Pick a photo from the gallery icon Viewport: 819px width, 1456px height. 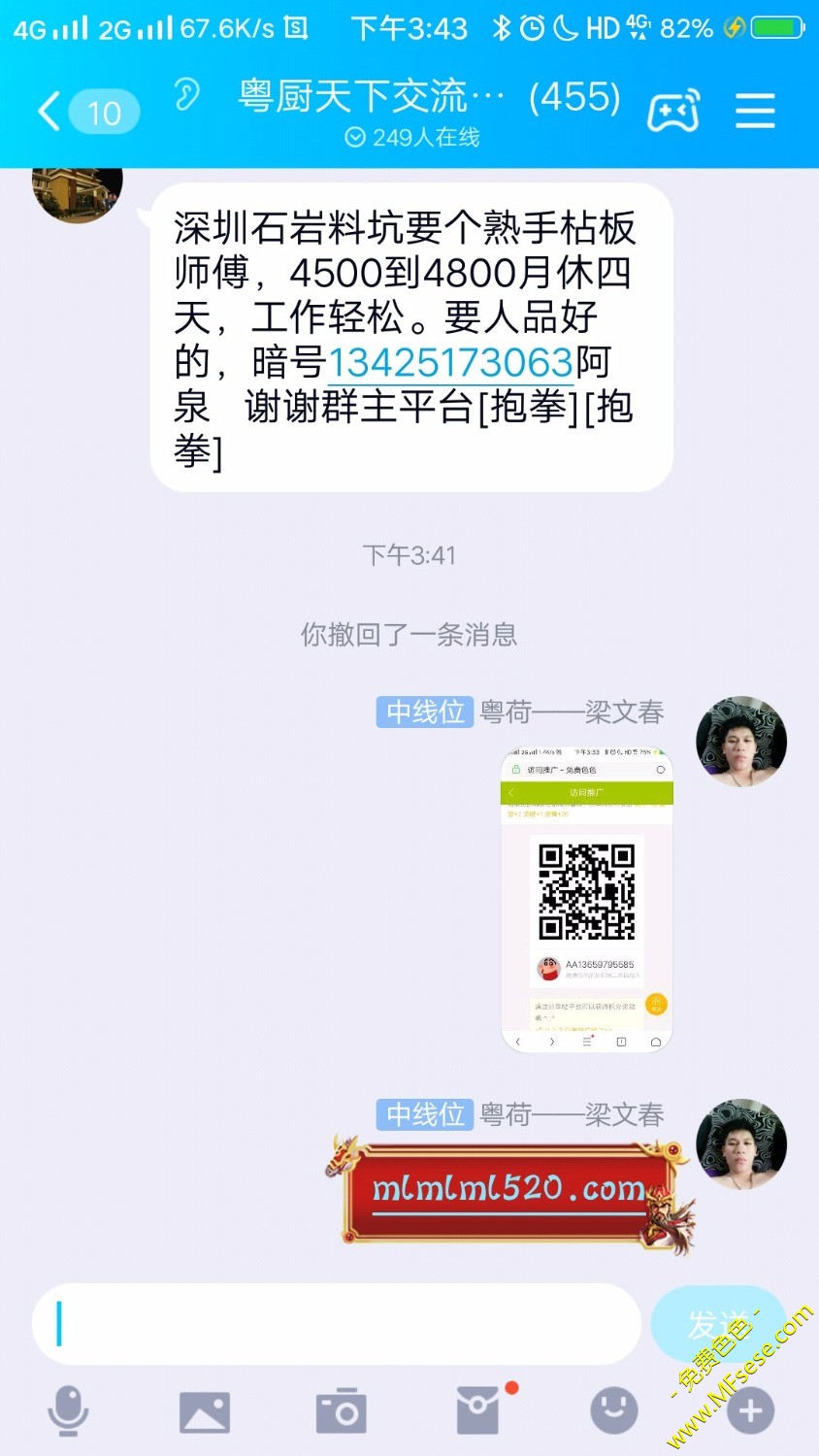coord(205,1411)
